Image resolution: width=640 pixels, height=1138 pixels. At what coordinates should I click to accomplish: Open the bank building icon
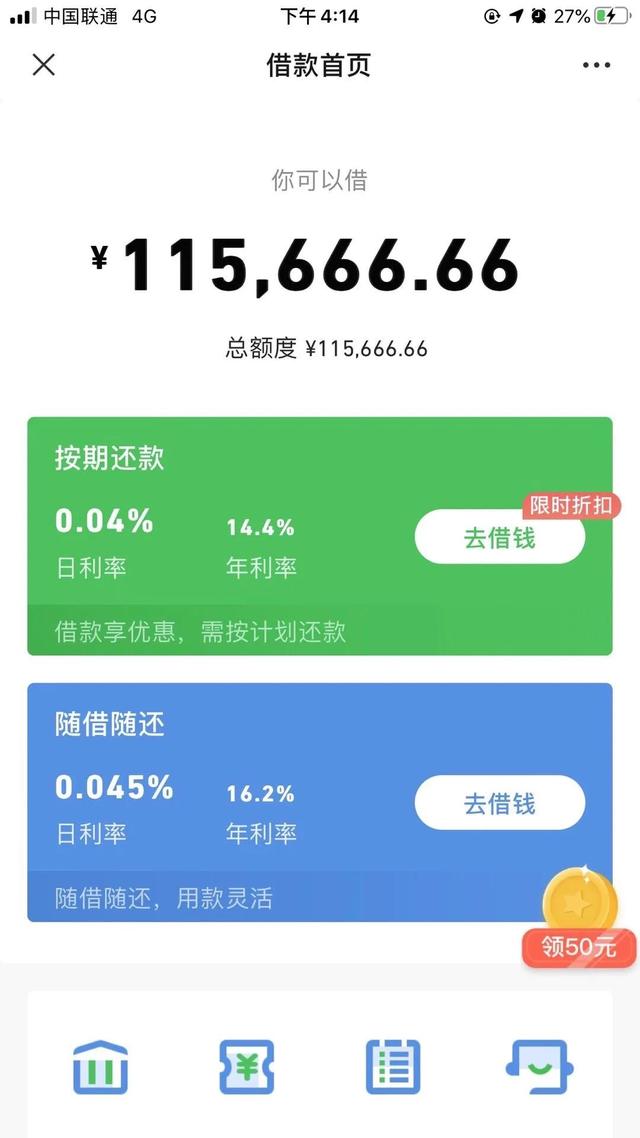coord(100,1067)
